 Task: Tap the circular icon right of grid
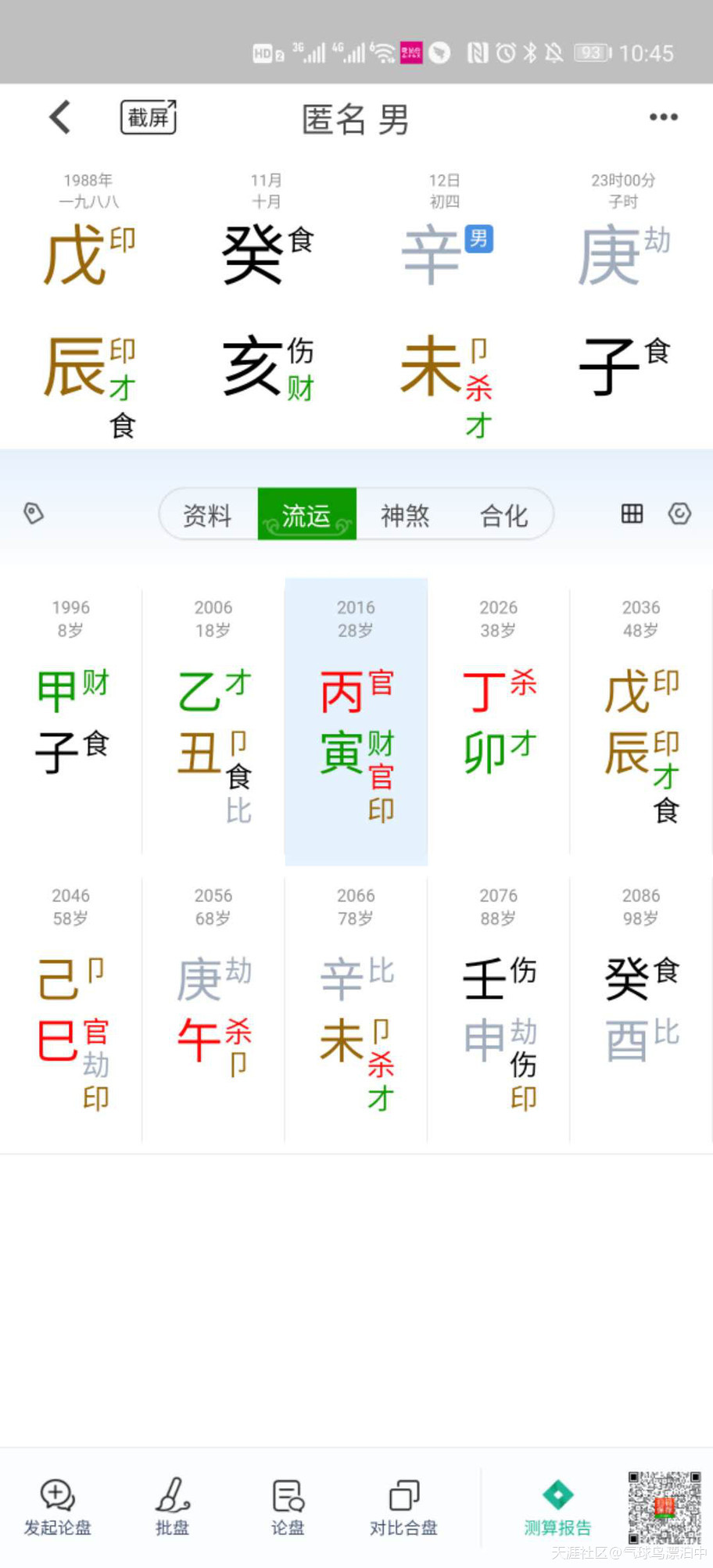pos(679,514)
